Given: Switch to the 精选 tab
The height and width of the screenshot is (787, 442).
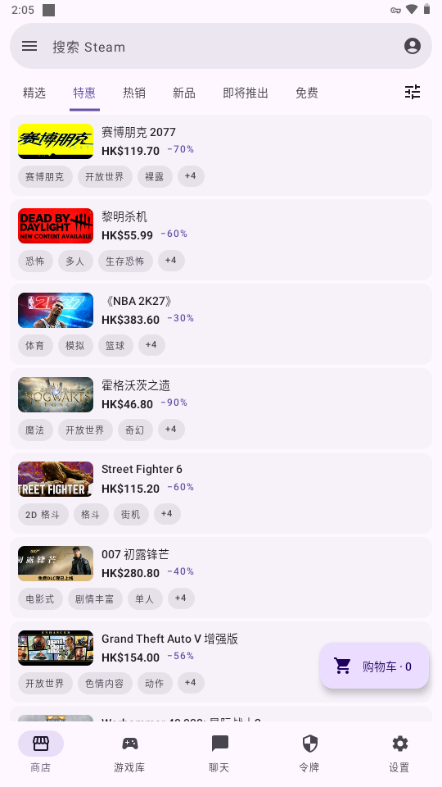Looking at the screenshot, I should [34, 93].
